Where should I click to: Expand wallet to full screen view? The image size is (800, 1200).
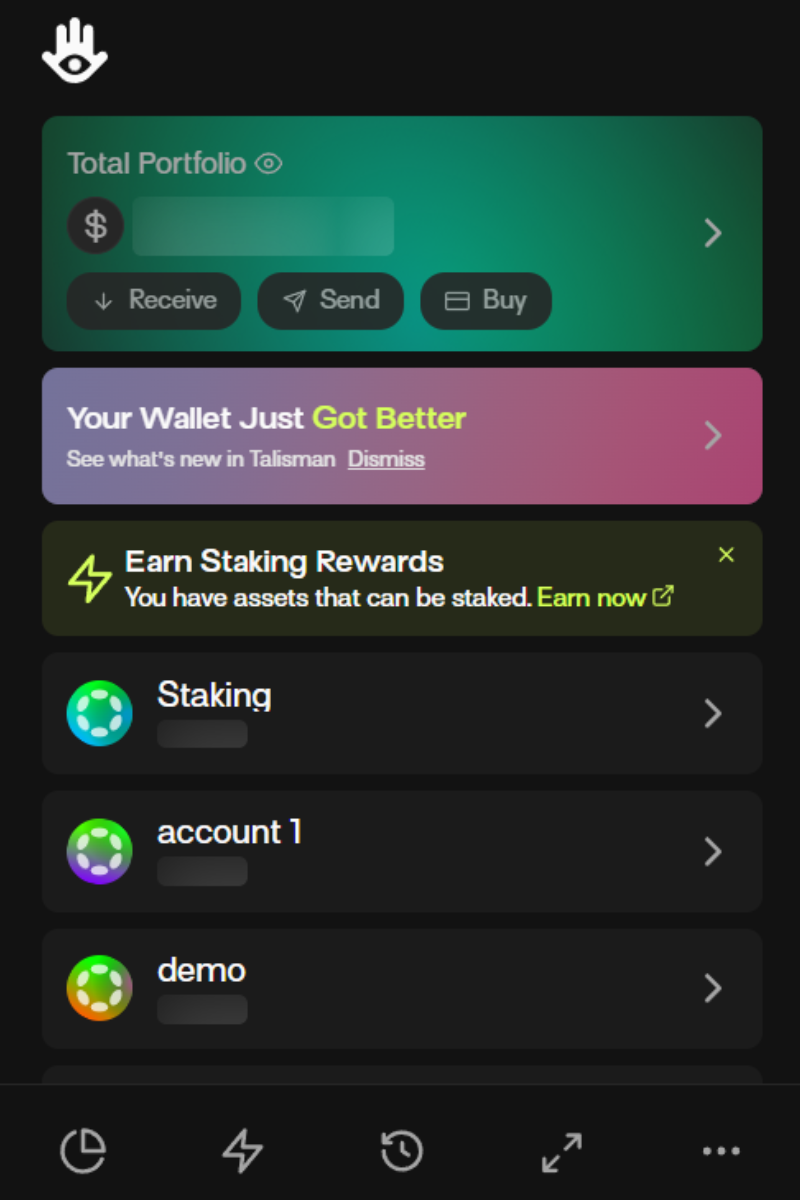561,1151
